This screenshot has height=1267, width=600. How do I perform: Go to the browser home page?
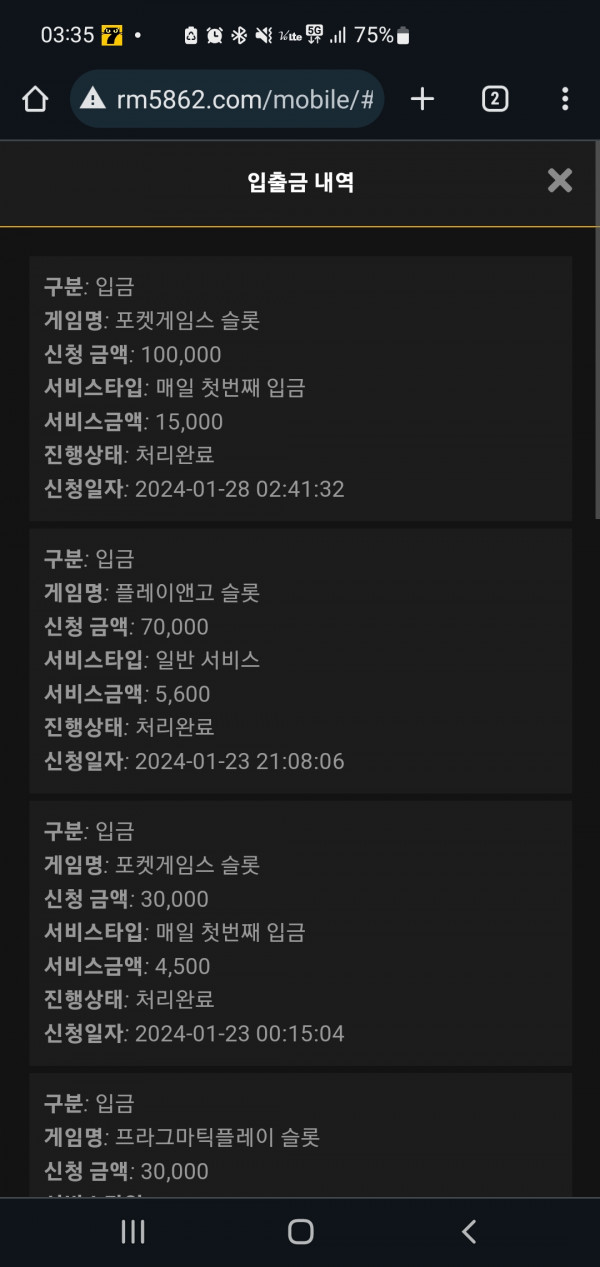(35, 98)
